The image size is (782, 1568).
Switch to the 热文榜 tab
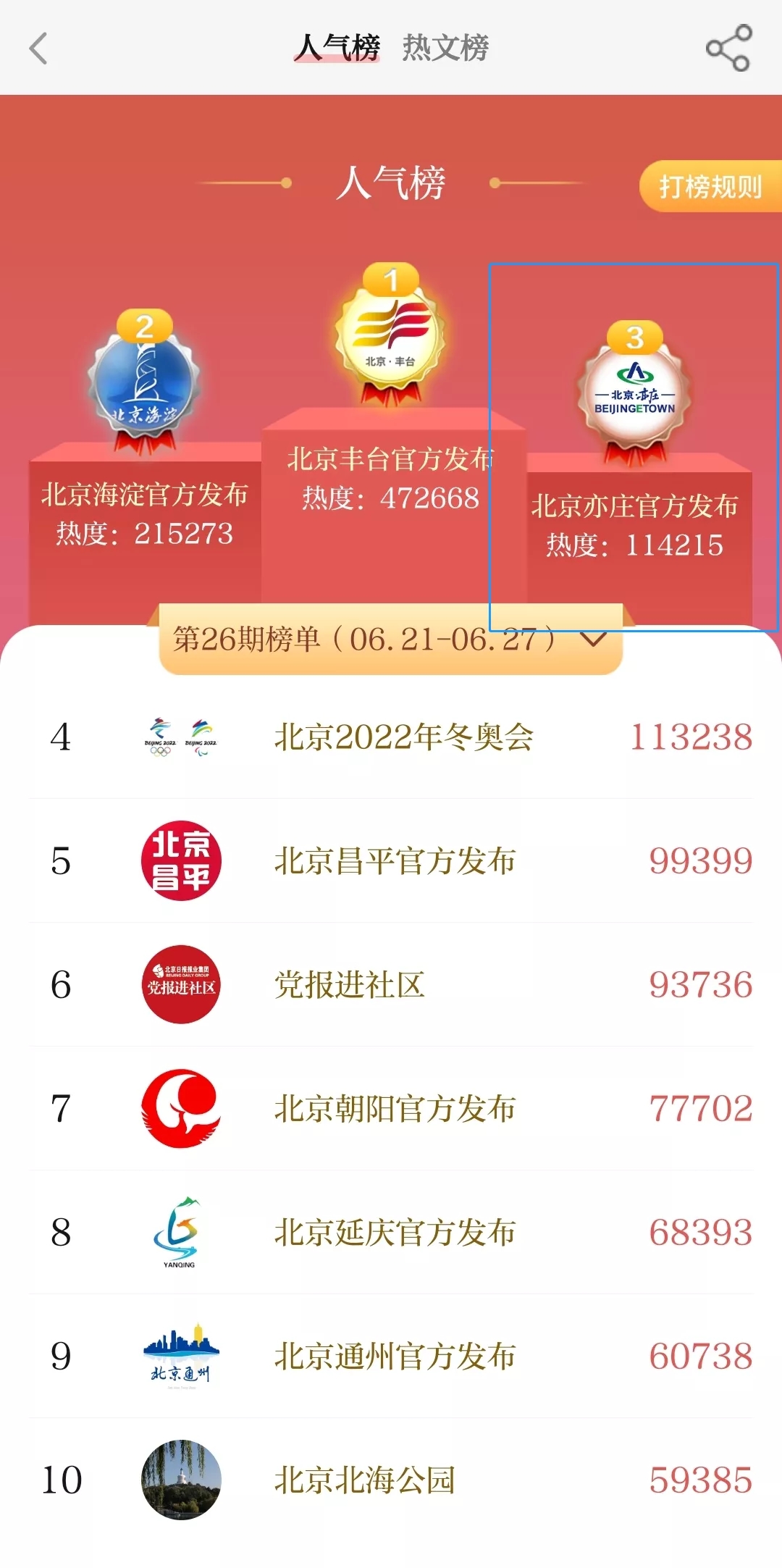tap(445, 49)
